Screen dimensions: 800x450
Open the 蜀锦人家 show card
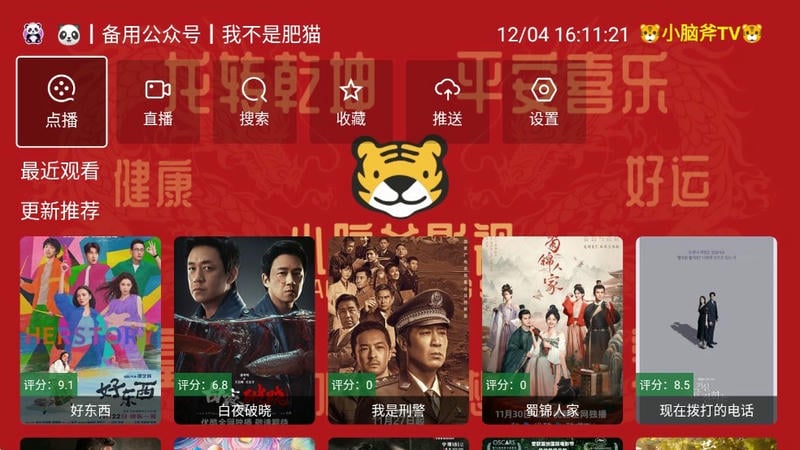pyautogui.click(x=552, y=330)
